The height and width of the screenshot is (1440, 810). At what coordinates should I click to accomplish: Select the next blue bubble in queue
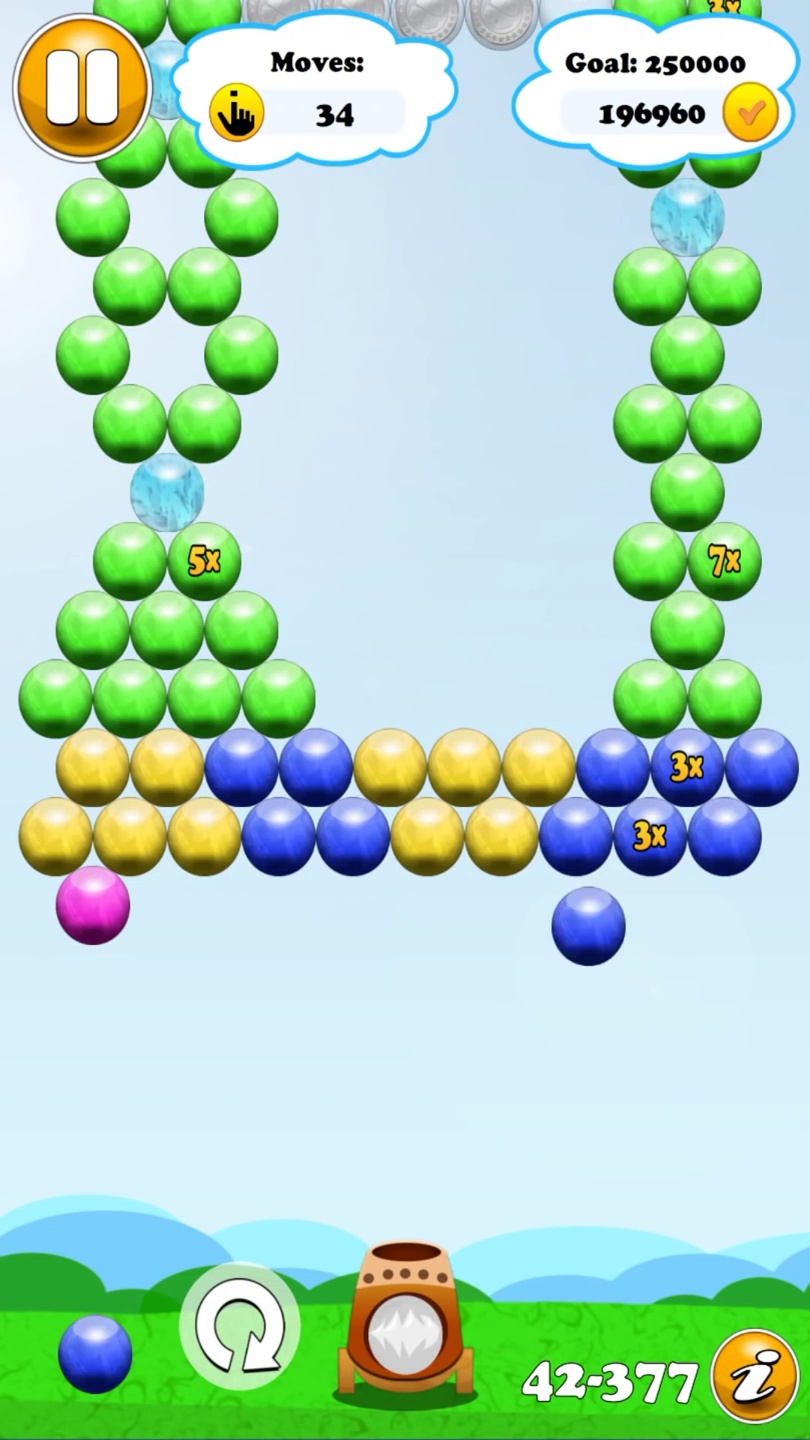click(95, 1354)
